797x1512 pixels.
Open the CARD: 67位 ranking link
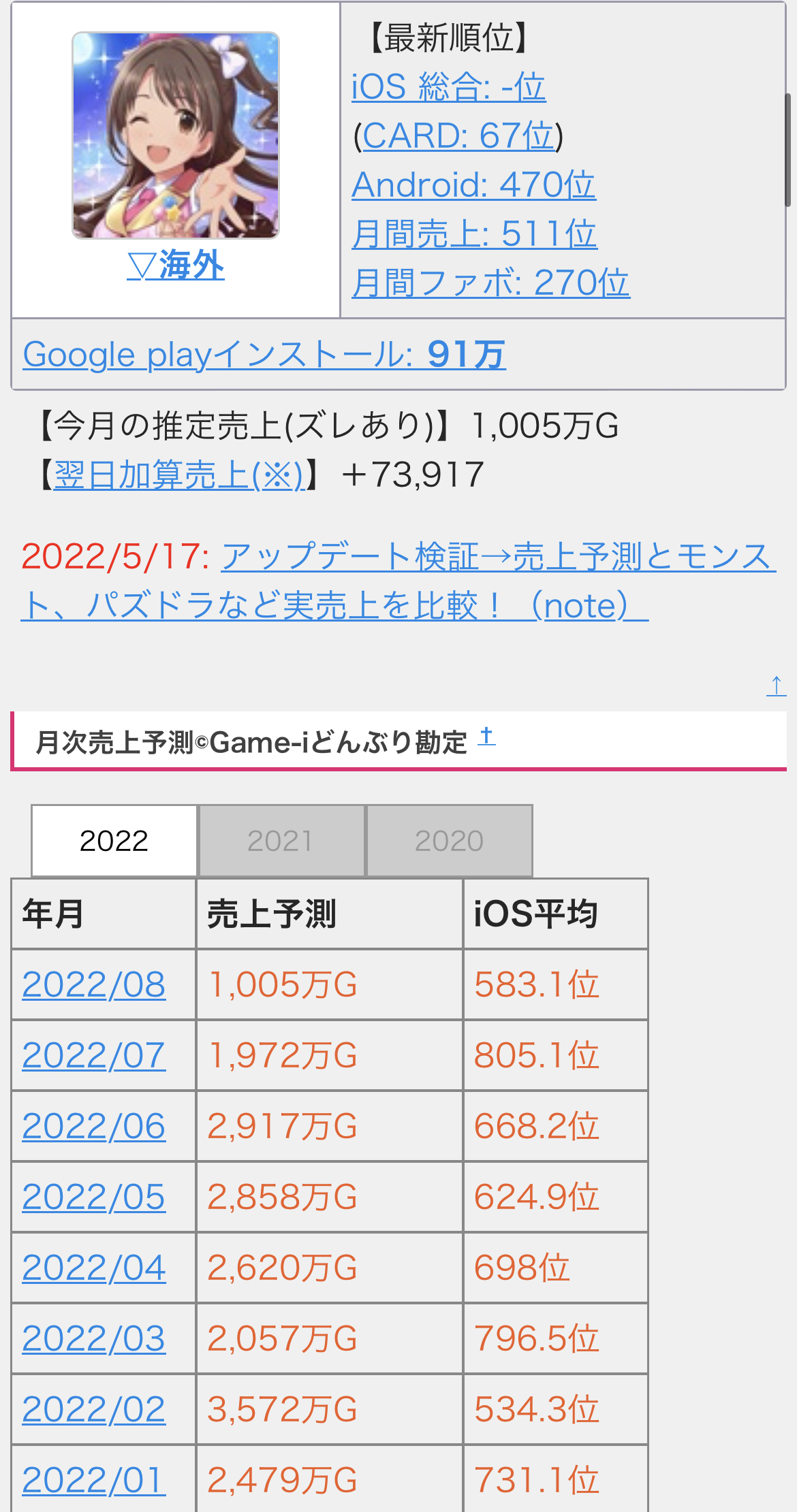(x=458, y=136)
